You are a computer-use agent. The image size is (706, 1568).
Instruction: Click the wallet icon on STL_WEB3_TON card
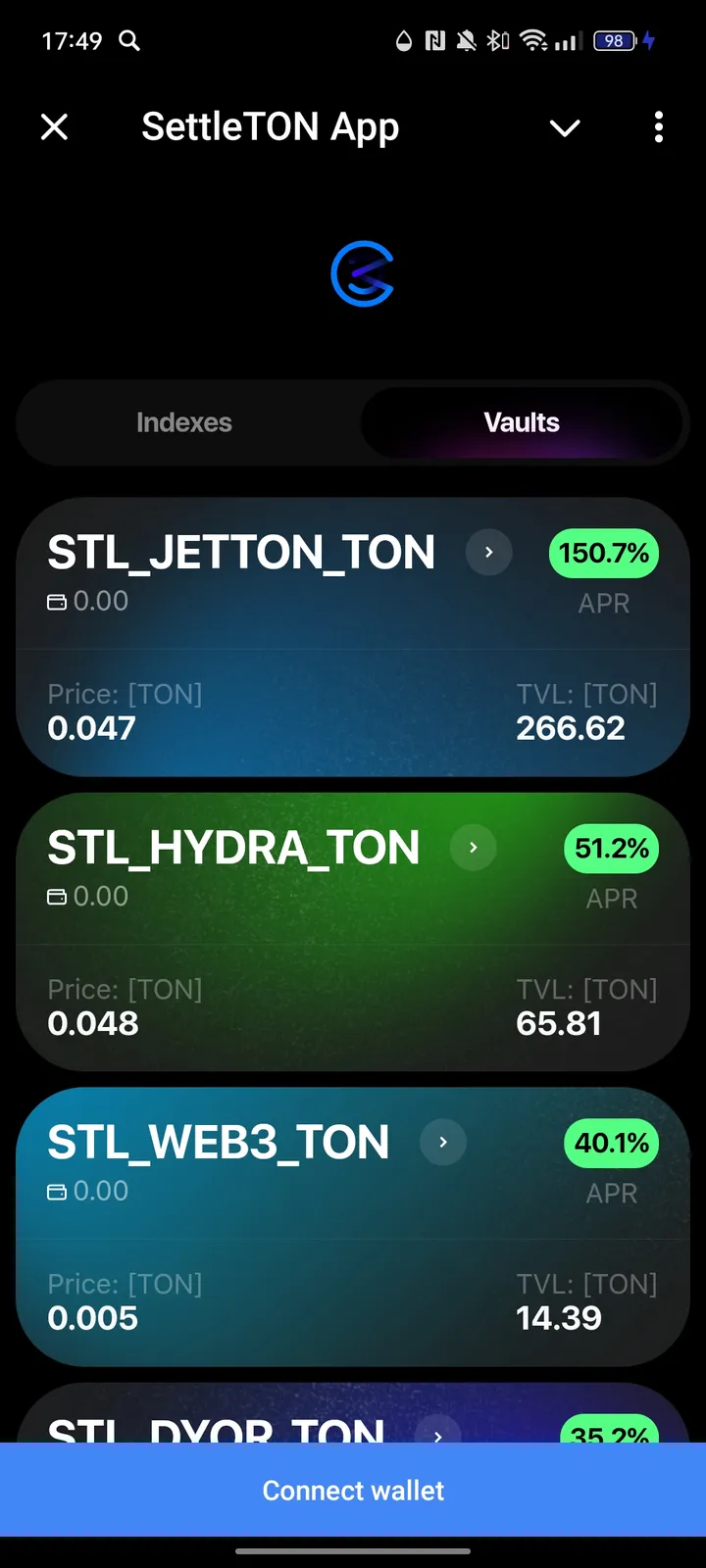point(56,1192)
